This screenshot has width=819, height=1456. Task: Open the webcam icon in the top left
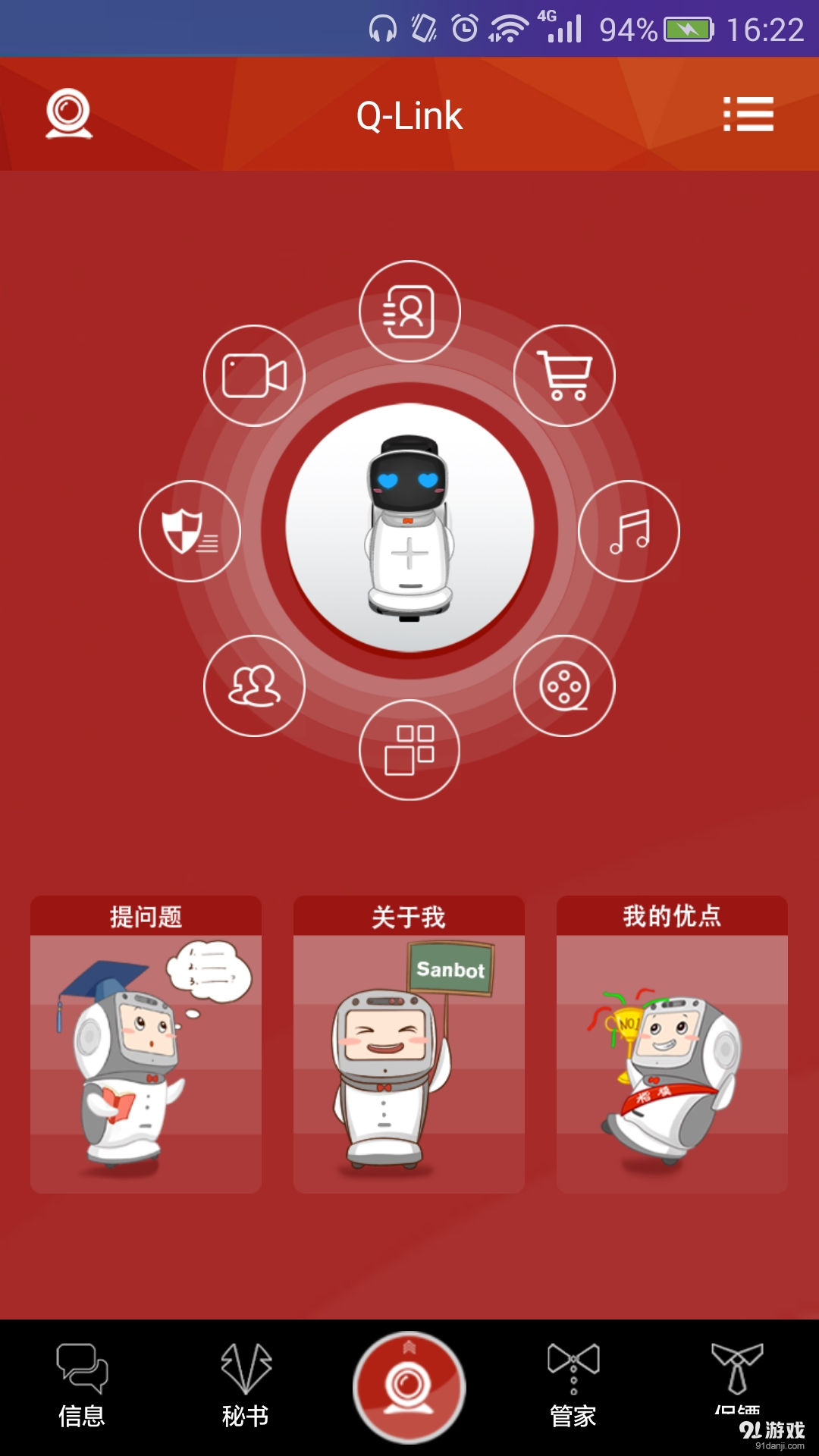click(x=68, y=115)
